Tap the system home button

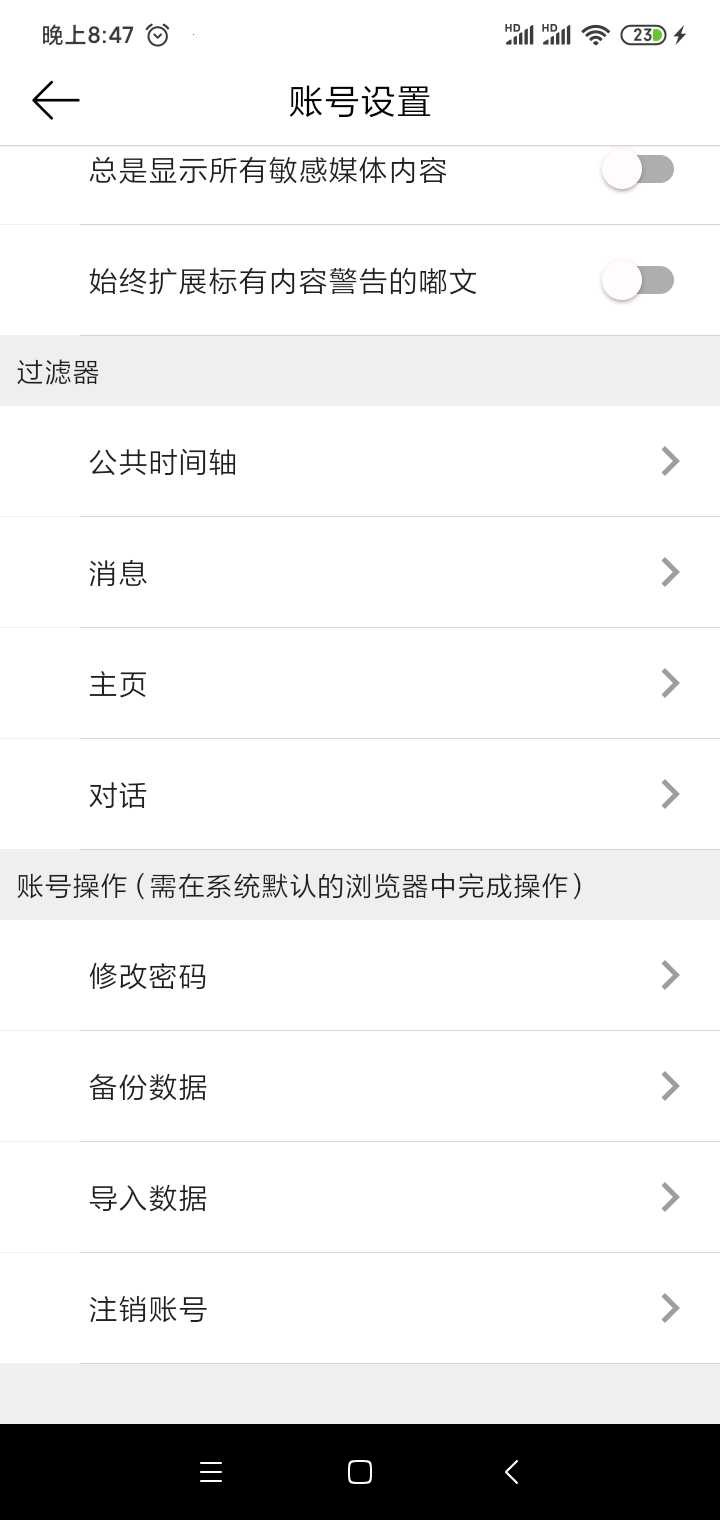click(360, 1472)
